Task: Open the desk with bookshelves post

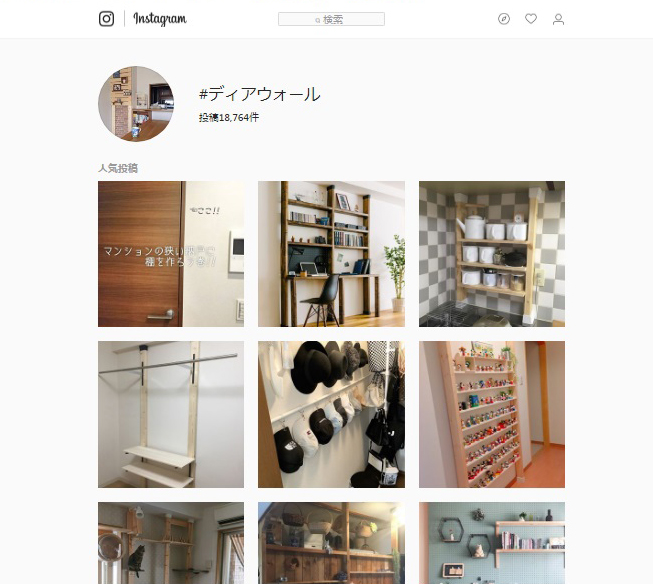Action: 331,254
